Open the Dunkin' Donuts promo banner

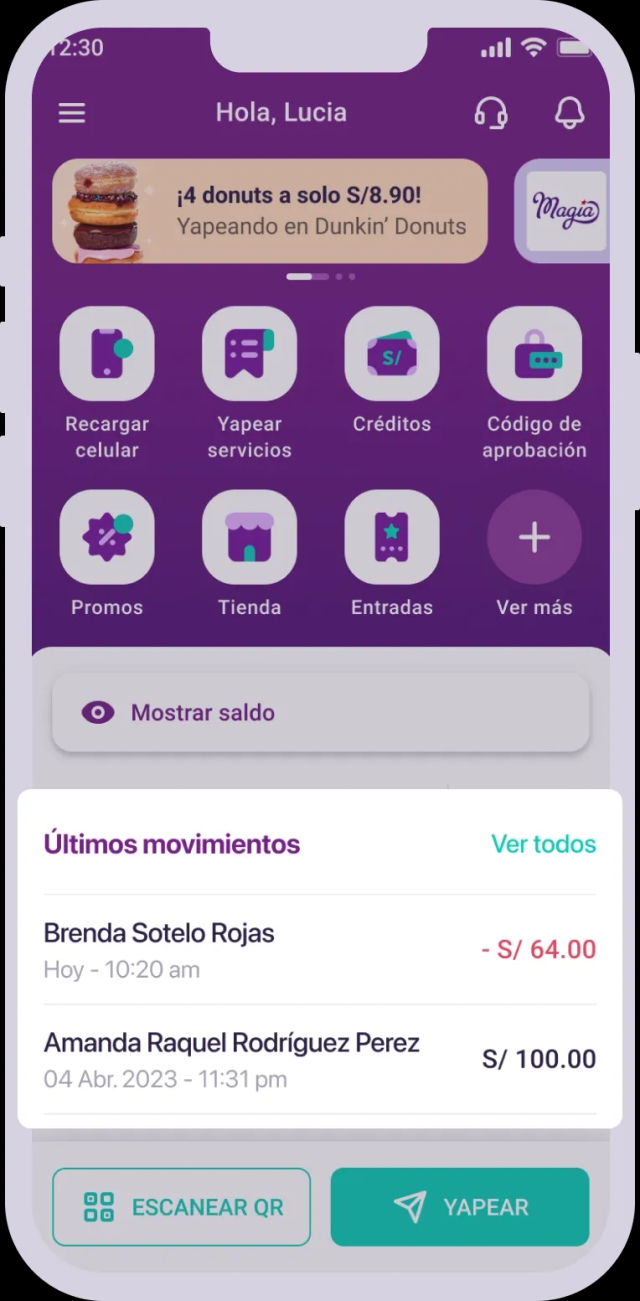pyautogui.click(x=270, y=211)
